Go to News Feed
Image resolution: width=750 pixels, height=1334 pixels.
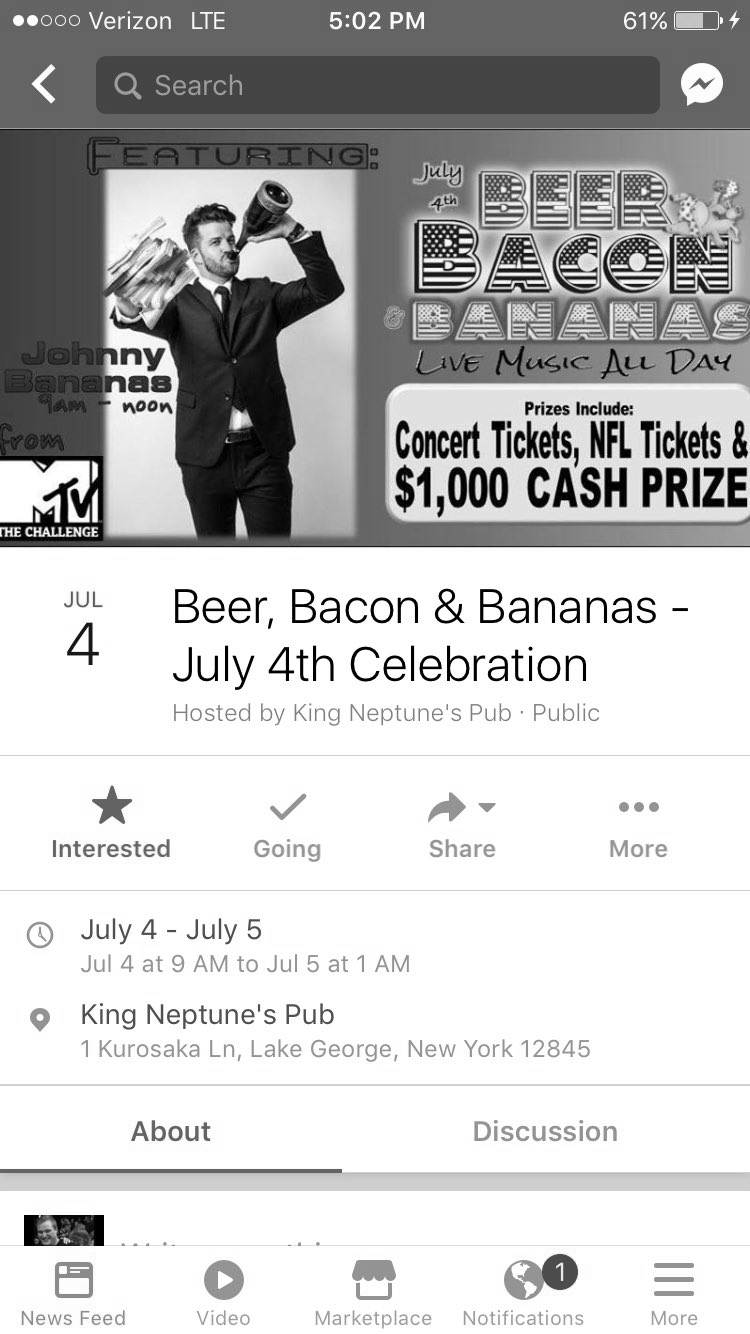tap(74, 1293)
